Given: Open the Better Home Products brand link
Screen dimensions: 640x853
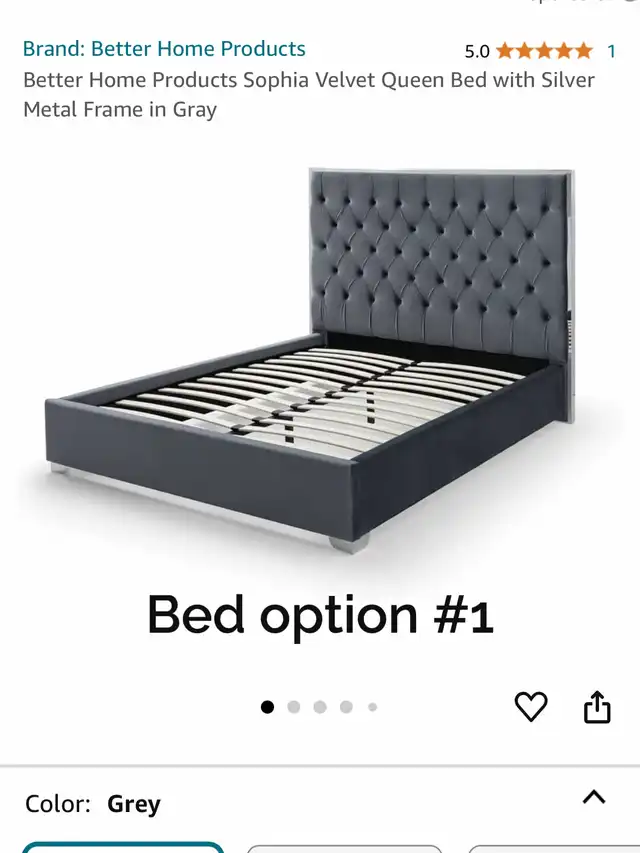Looking at the screenshot, I should [x=164, y=49].
